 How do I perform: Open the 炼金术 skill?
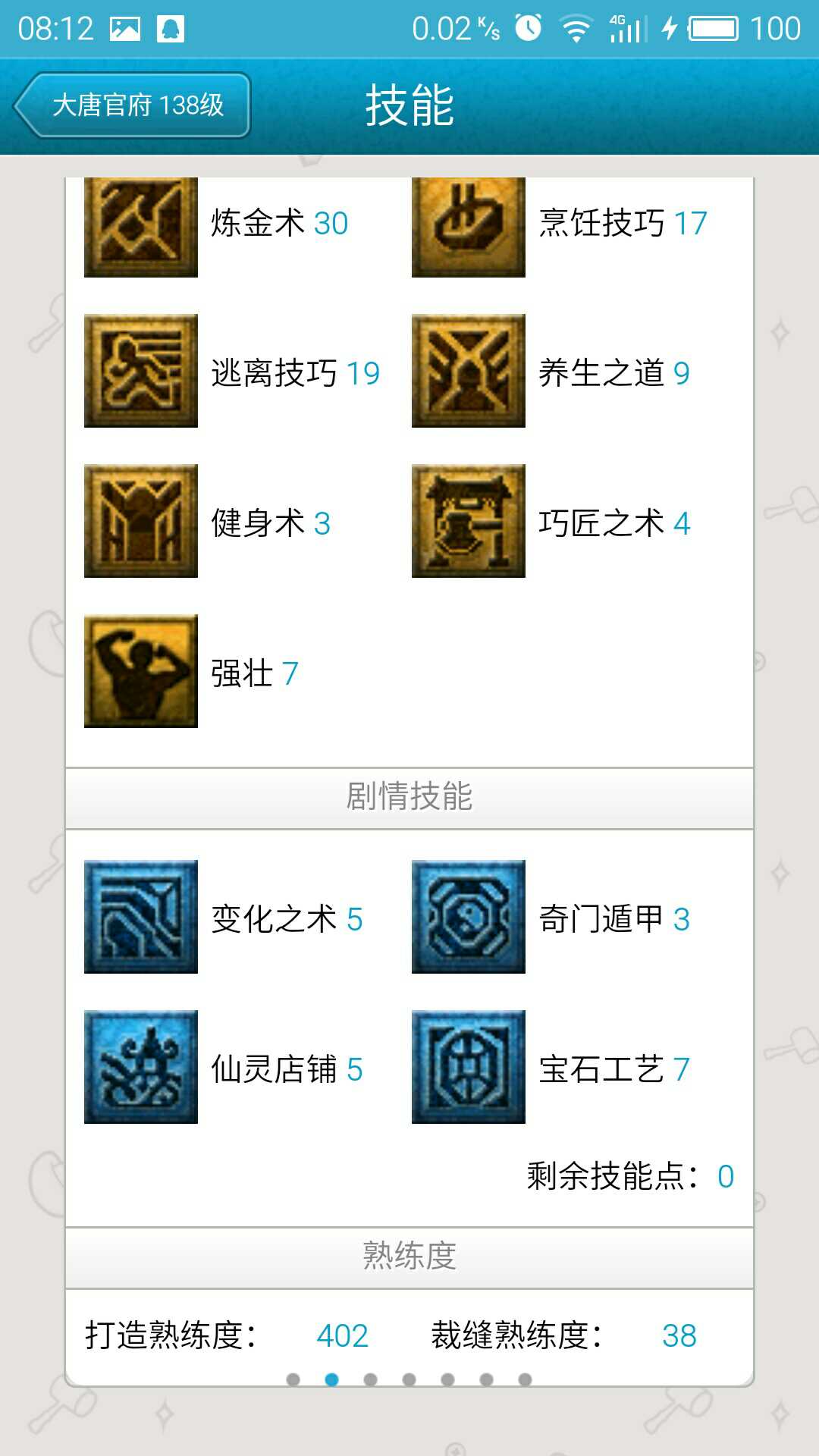[x=141, y=227]
